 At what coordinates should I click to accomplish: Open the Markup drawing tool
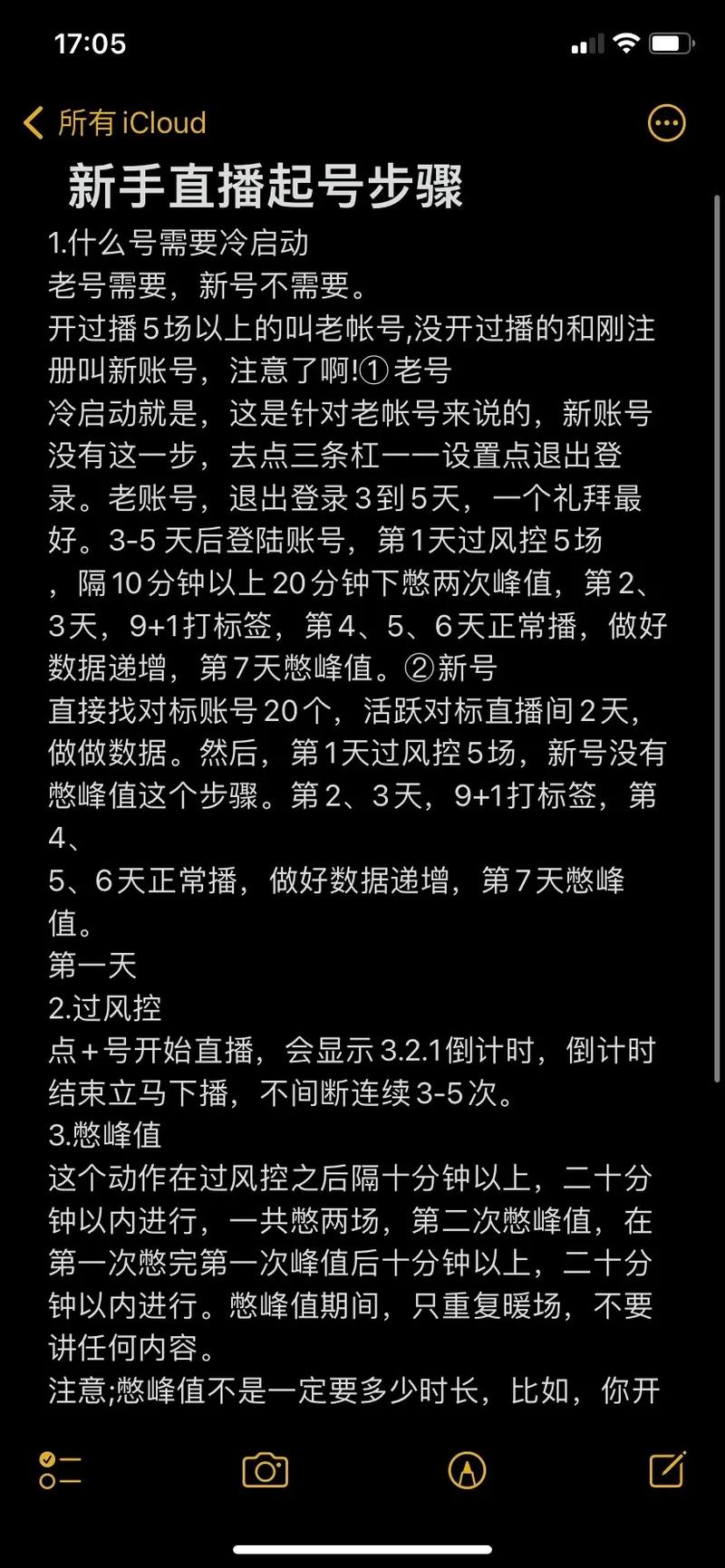pos(465,1470)
